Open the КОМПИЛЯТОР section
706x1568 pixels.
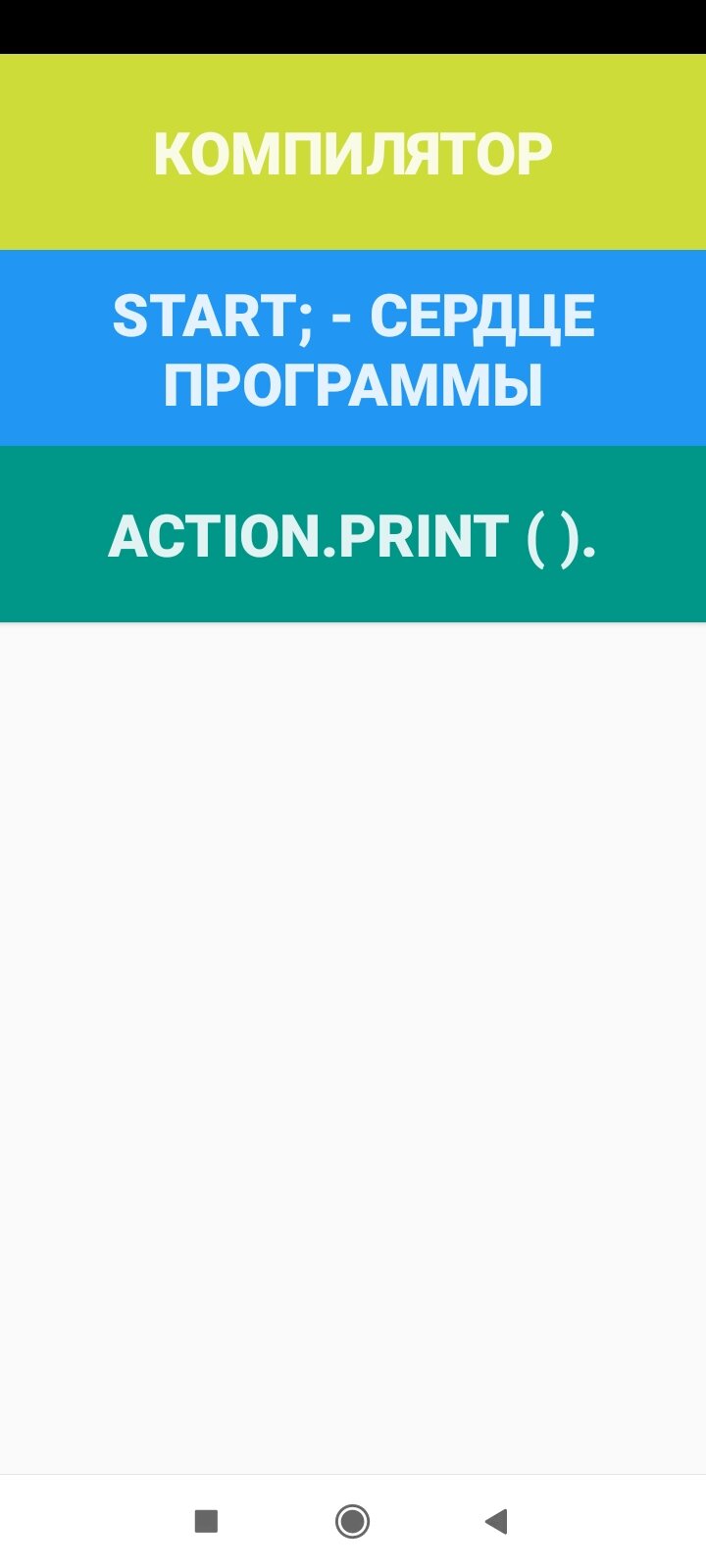pos(353,153)
